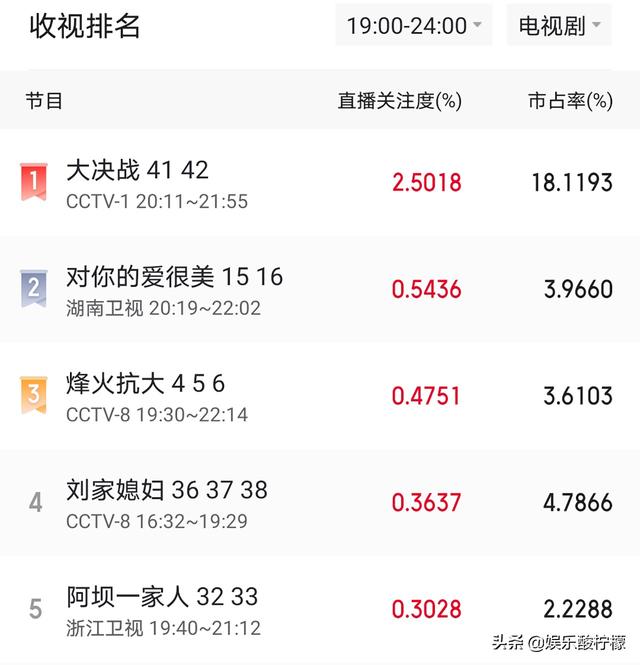
Task: Select the 对你的爱很美 15 16 entry
Action: (x=174, y=277)
